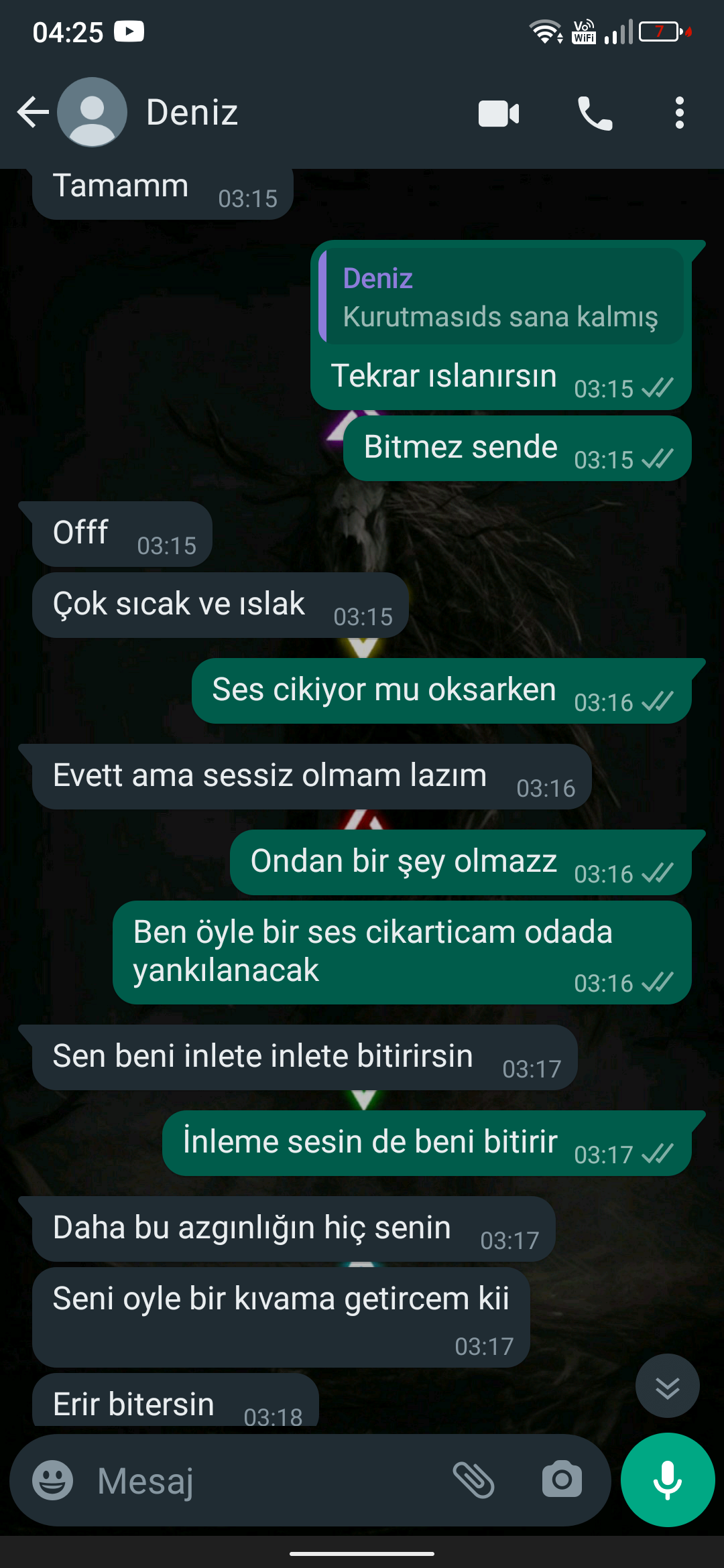Viewport: 724px width, 1568px height.
Task: Start a video call with Deniz
Action: click(499, 113)
